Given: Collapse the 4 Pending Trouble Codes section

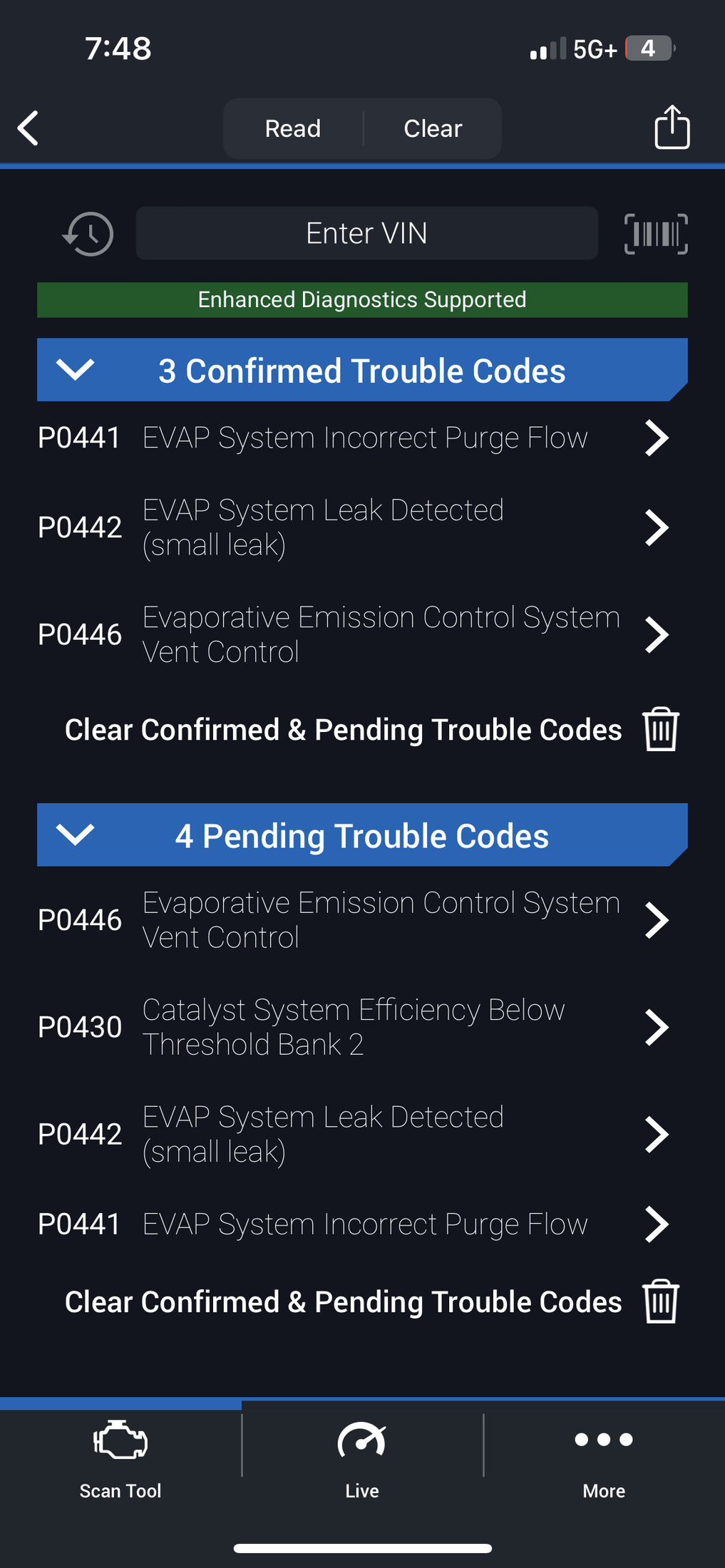Looking at the screenshot, I should click(76, 834).
